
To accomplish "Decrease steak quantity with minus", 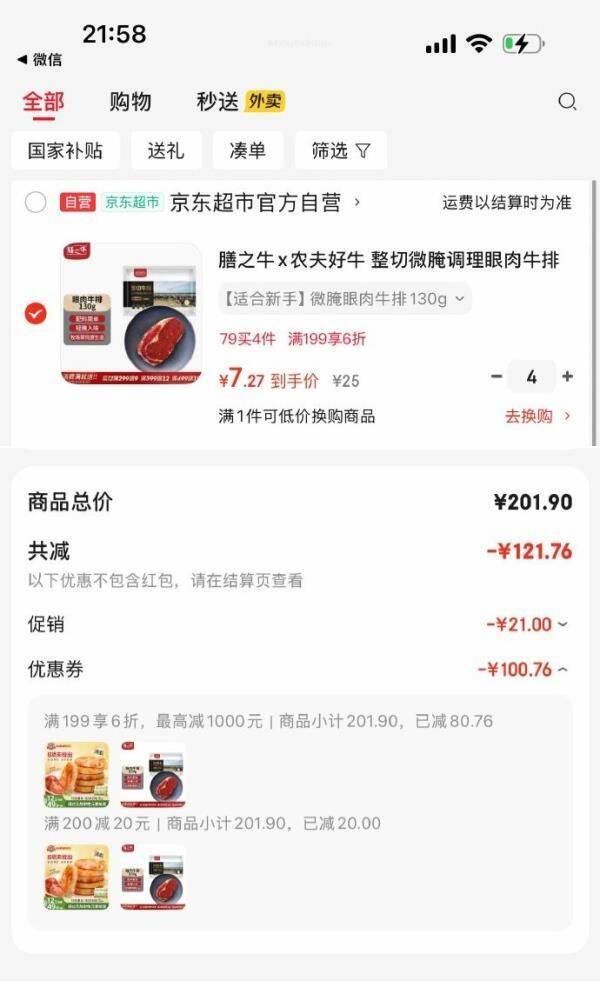I will pos(497,377).
